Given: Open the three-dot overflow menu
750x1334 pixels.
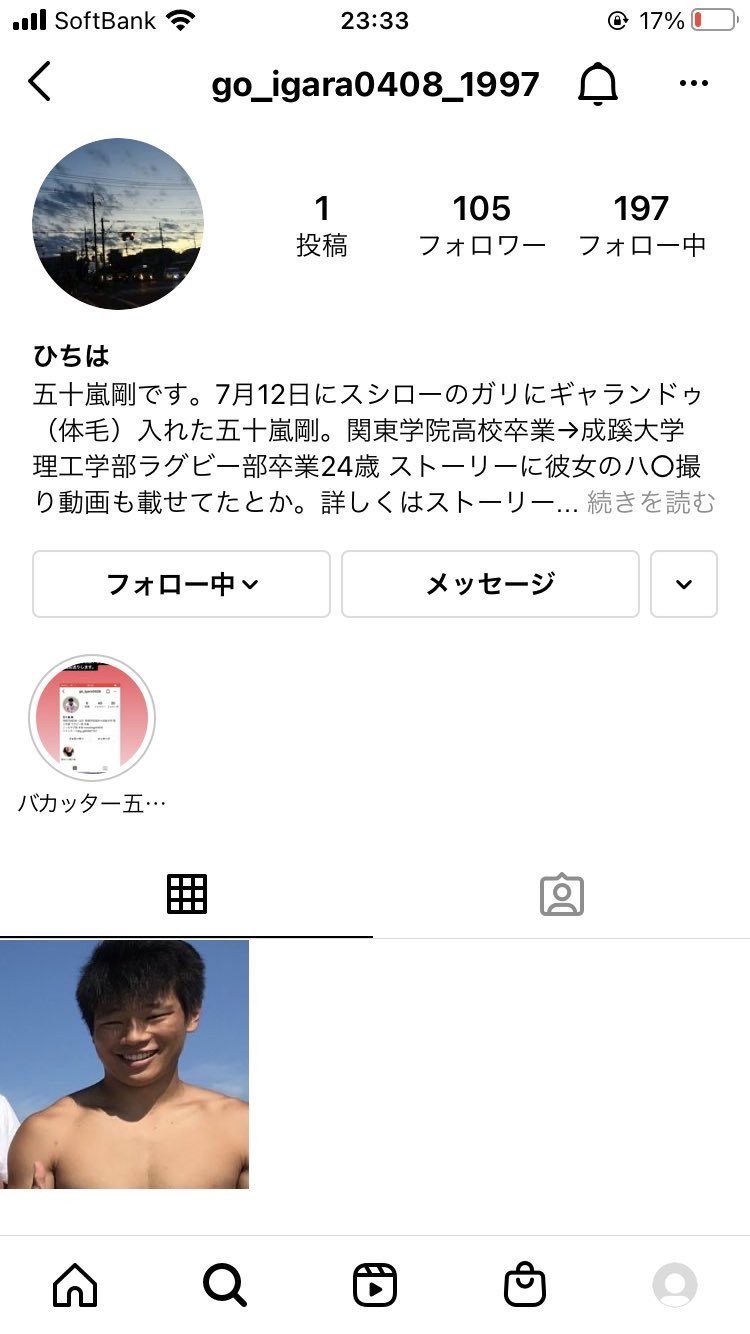Looking at the screenshot, I should (693, 84).
